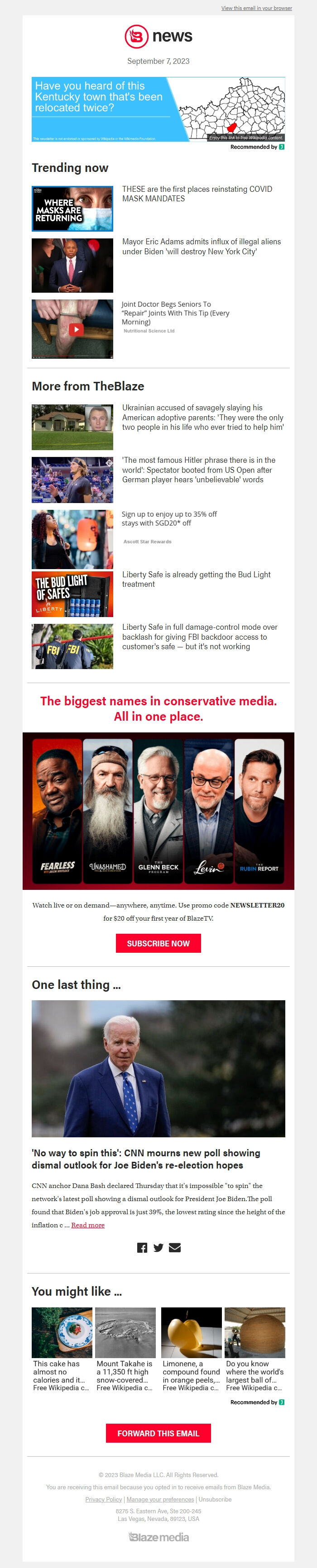The height and width of the screenshot is (1568, 317).
Task: Open 'View this email in your browser' link
Action: click(x=256, y=9)
